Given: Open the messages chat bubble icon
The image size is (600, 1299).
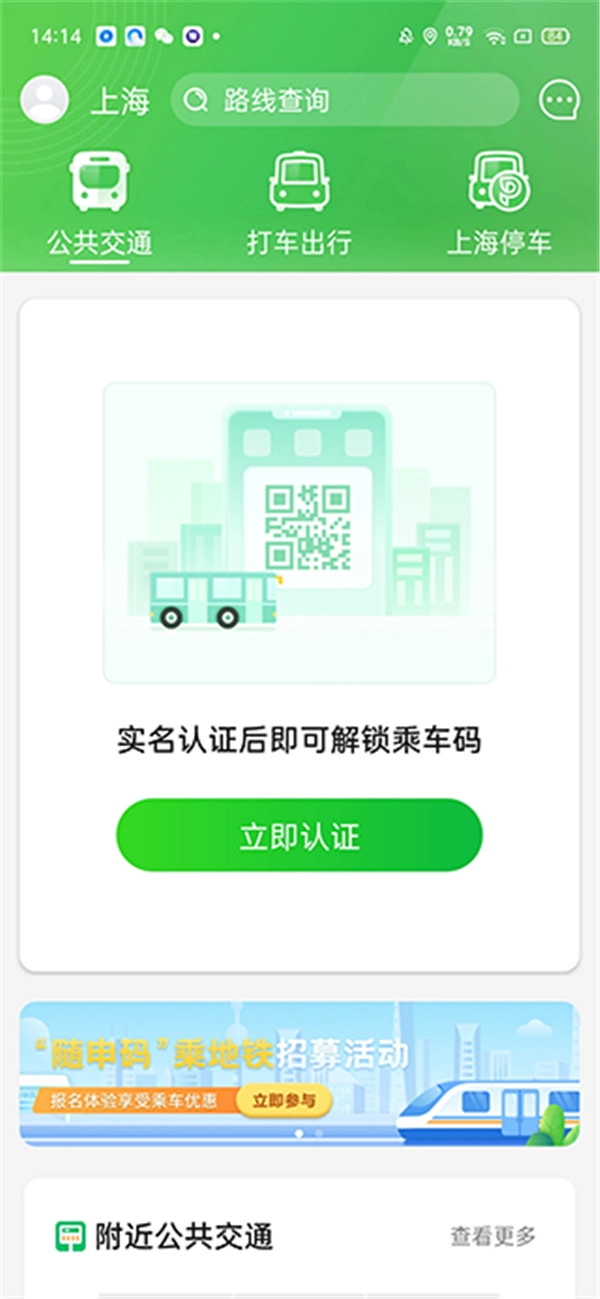Looking at the screenshot, I should [559, 100].
